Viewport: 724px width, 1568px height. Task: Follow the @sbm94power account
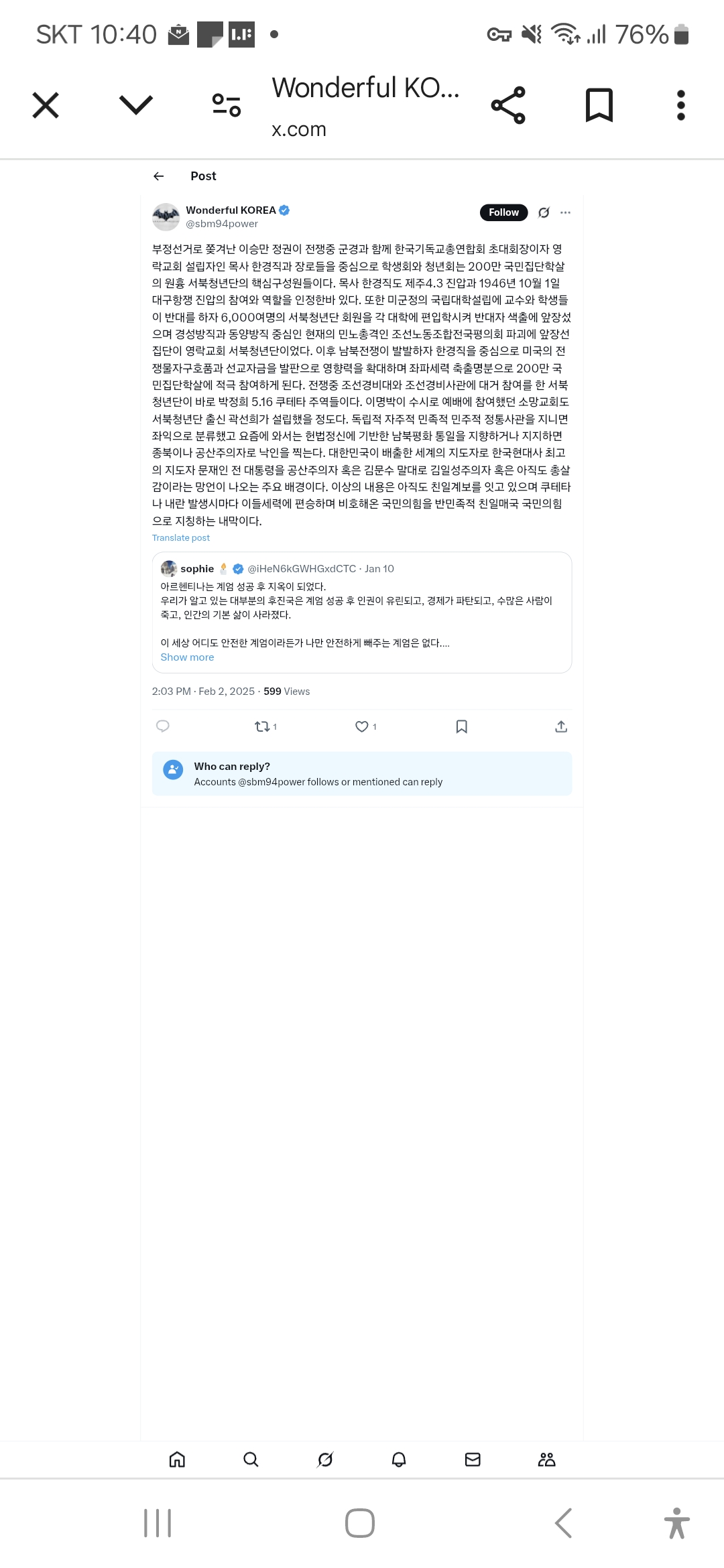point(503,212)
